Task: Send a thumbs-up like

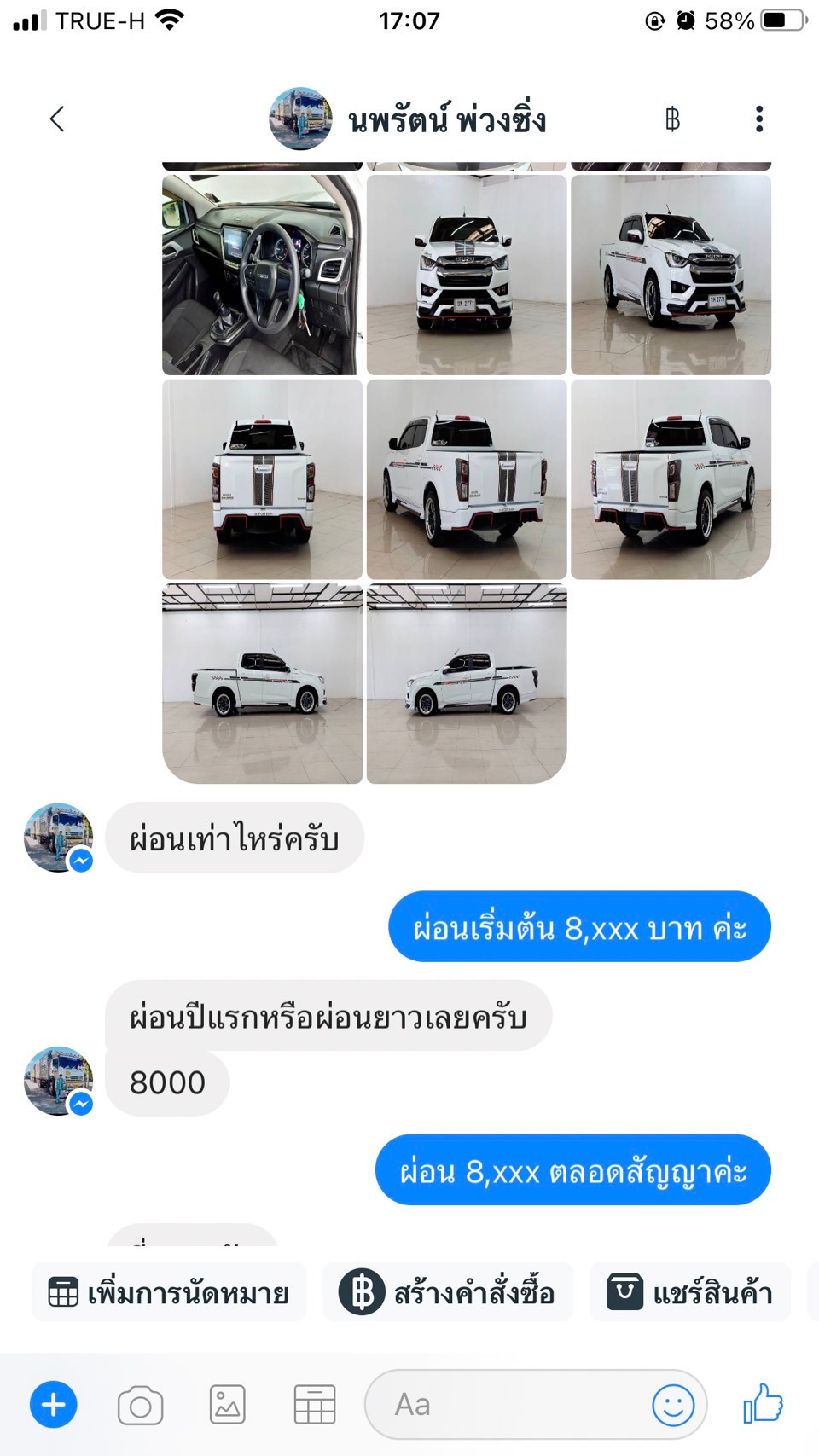Action: (763, 1404)
